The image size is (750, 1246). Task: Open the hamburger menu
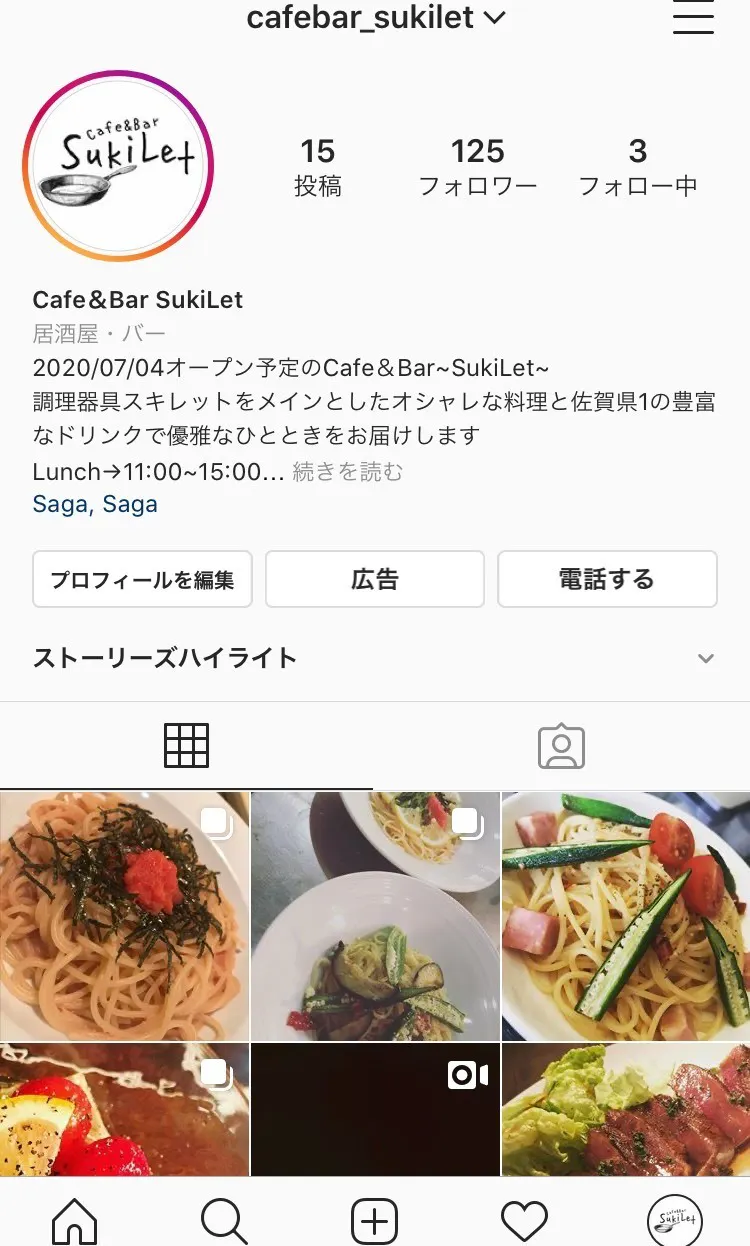point(693,18)
